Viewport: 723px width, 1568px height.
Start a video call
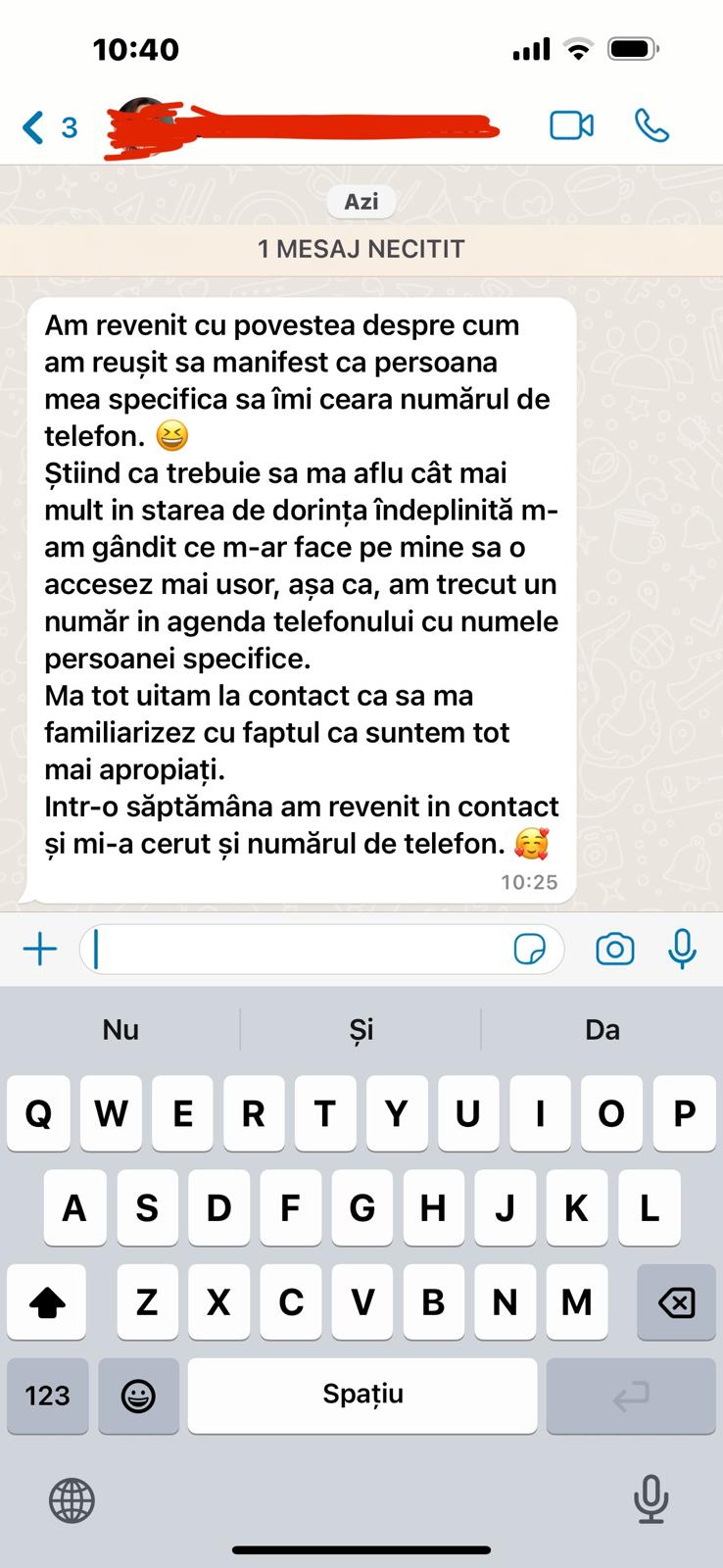click(571, 126)
